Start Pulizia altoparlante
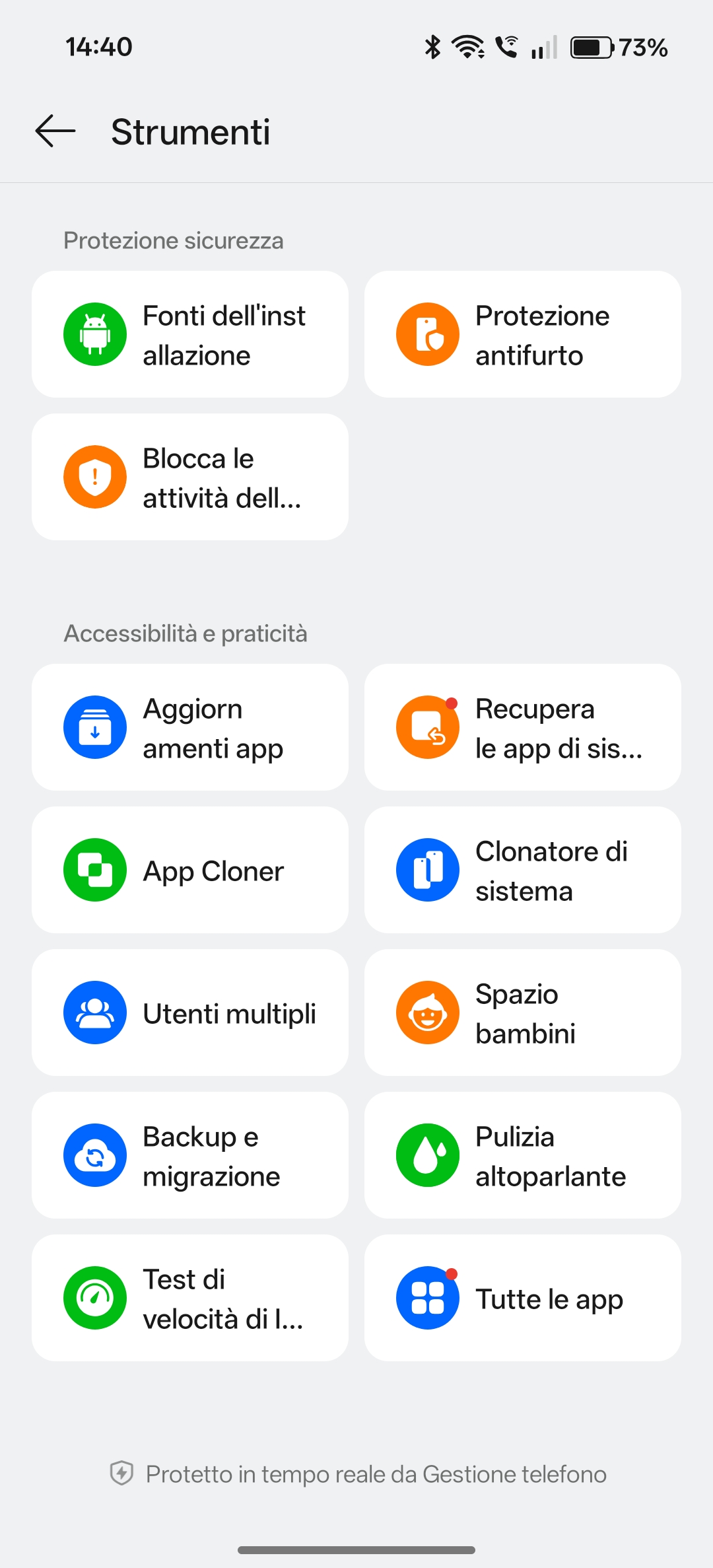 (522, 1156)
